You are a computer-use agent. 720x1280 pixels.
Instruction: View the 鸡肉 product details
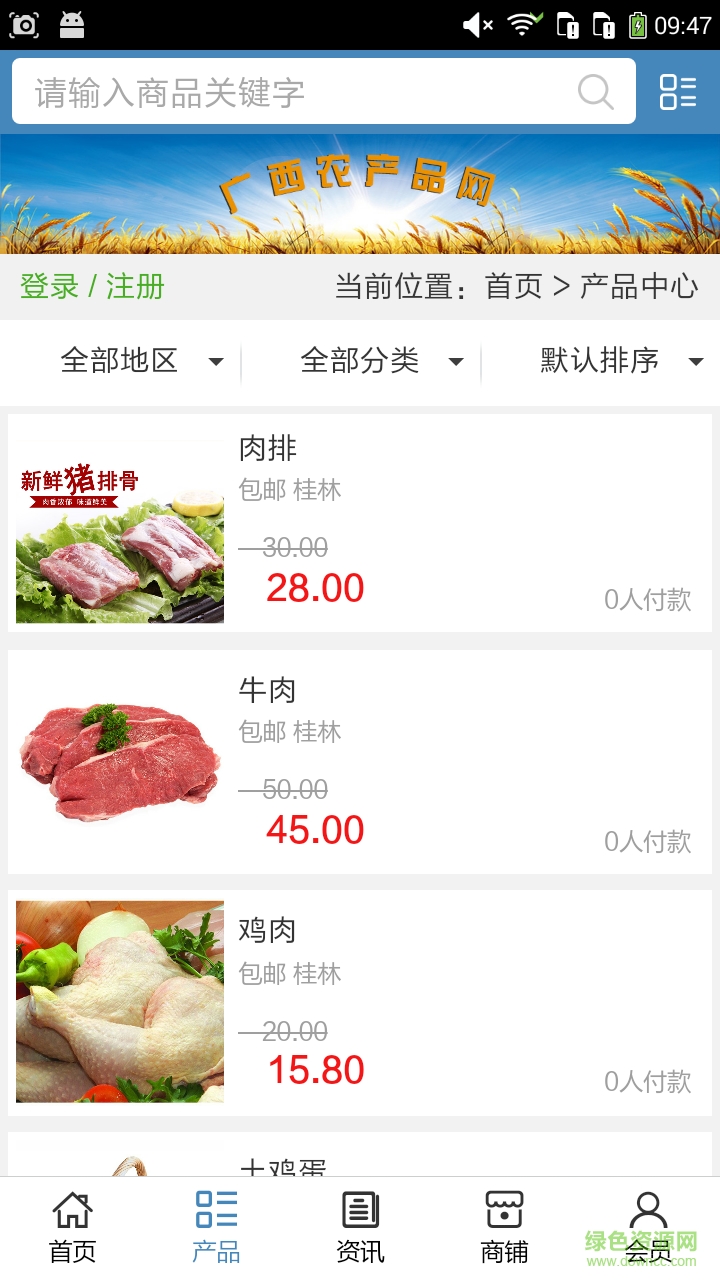pyautogui.click(x=360, y=1003)
